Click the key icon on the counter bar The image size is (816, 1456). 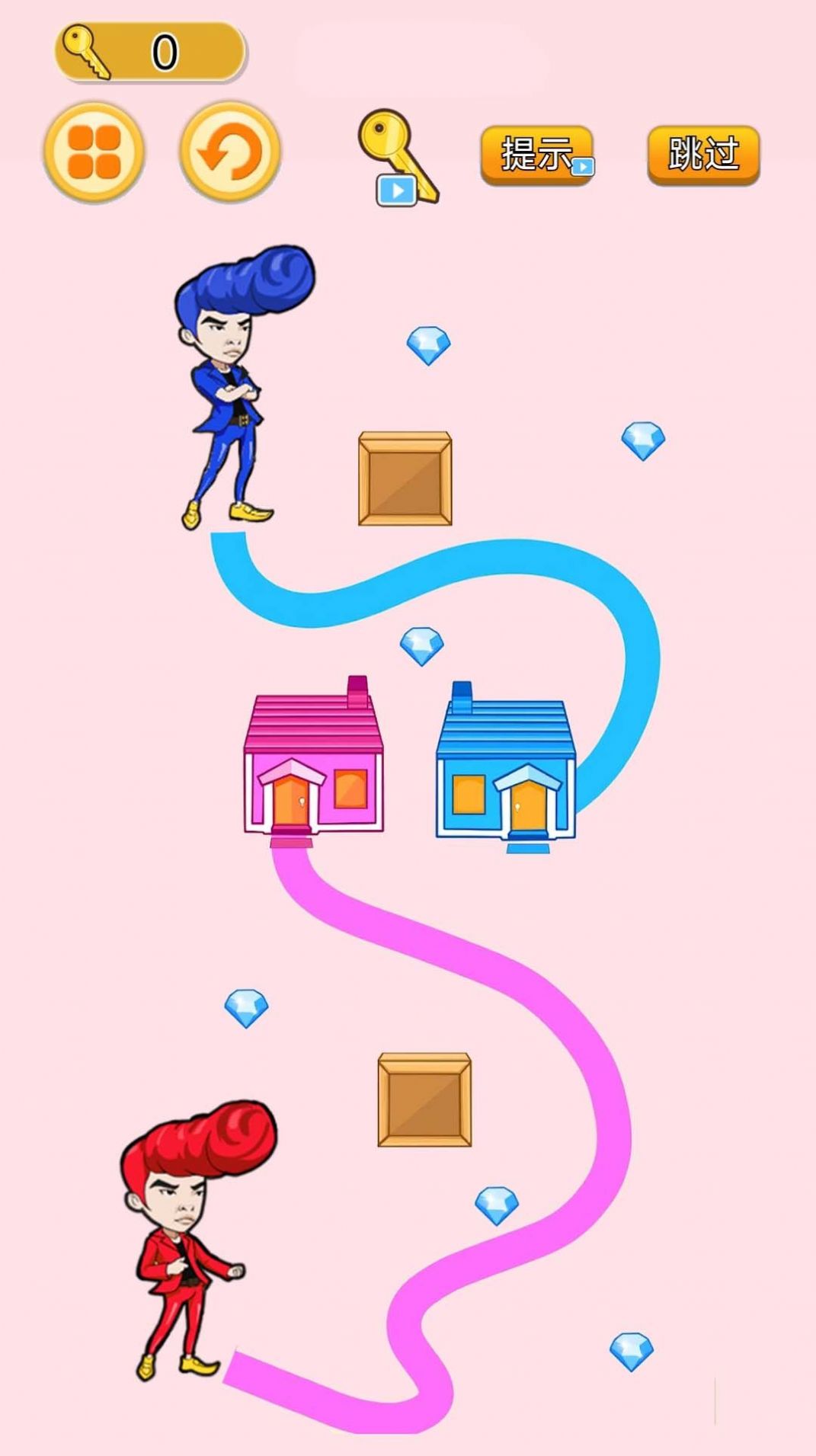84,48
